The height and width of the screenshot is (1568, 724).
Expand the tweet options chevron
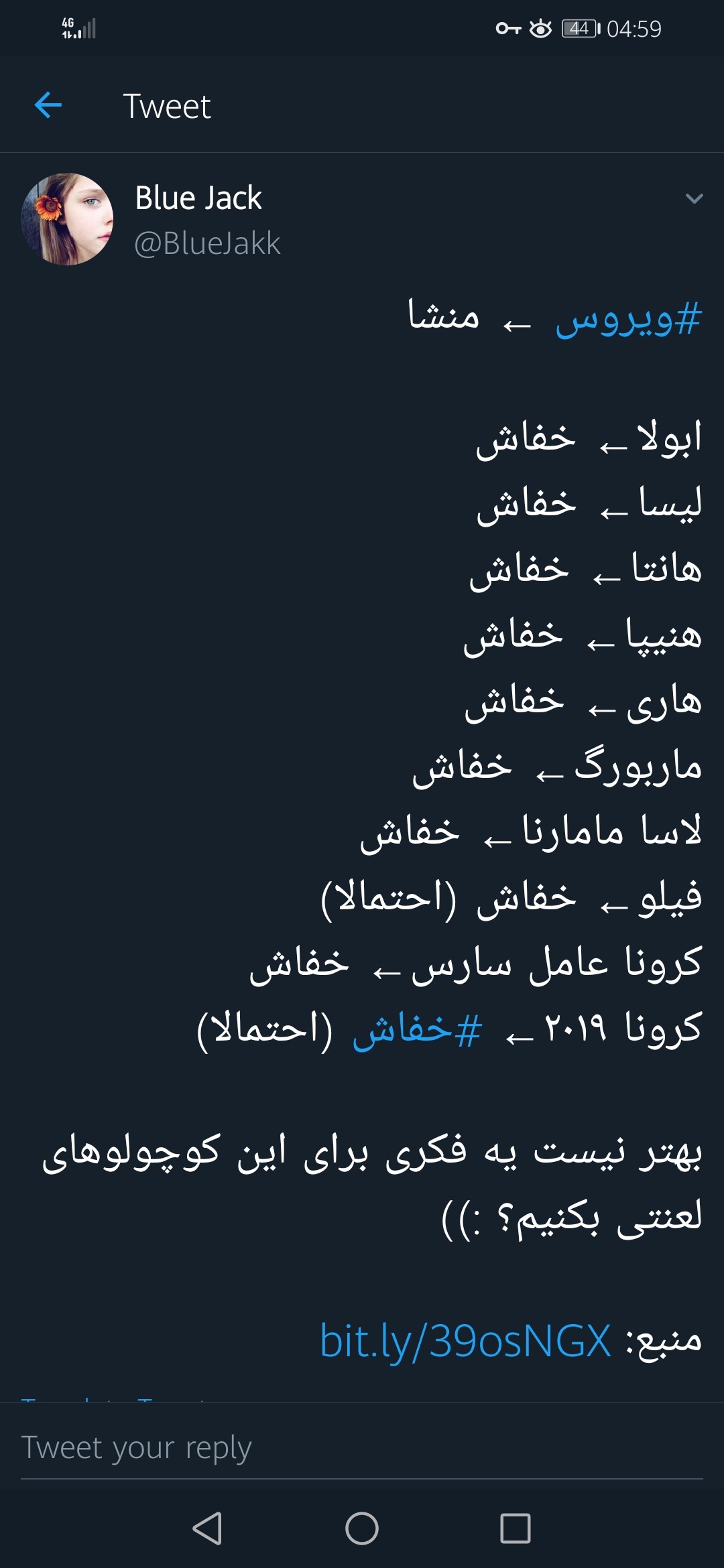click(695, 198)
